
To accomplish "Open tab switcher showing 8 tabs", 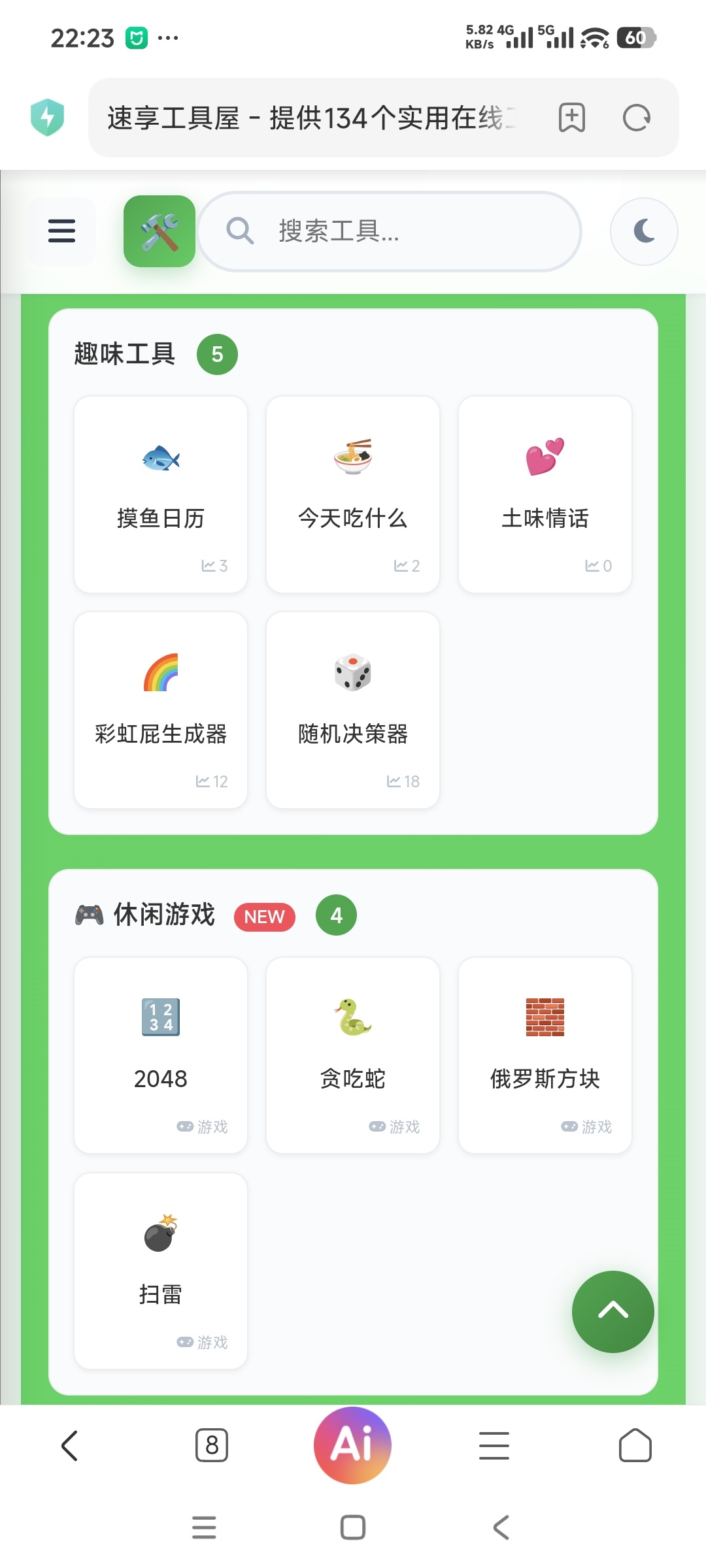I will click(x=211, y=1445).
